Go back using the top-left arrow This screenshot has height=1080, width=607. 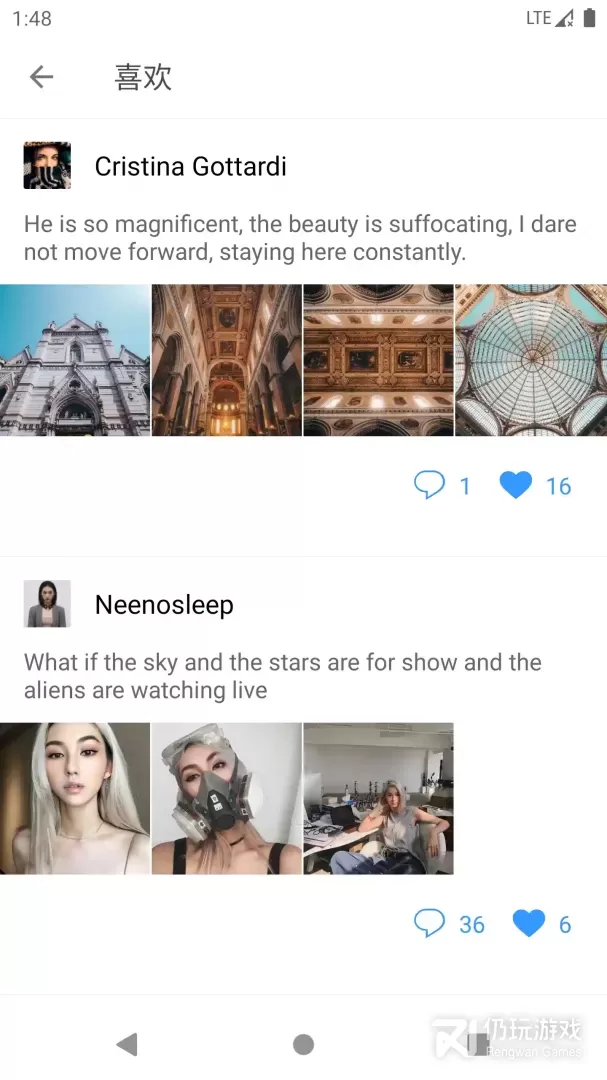(41, 77)
